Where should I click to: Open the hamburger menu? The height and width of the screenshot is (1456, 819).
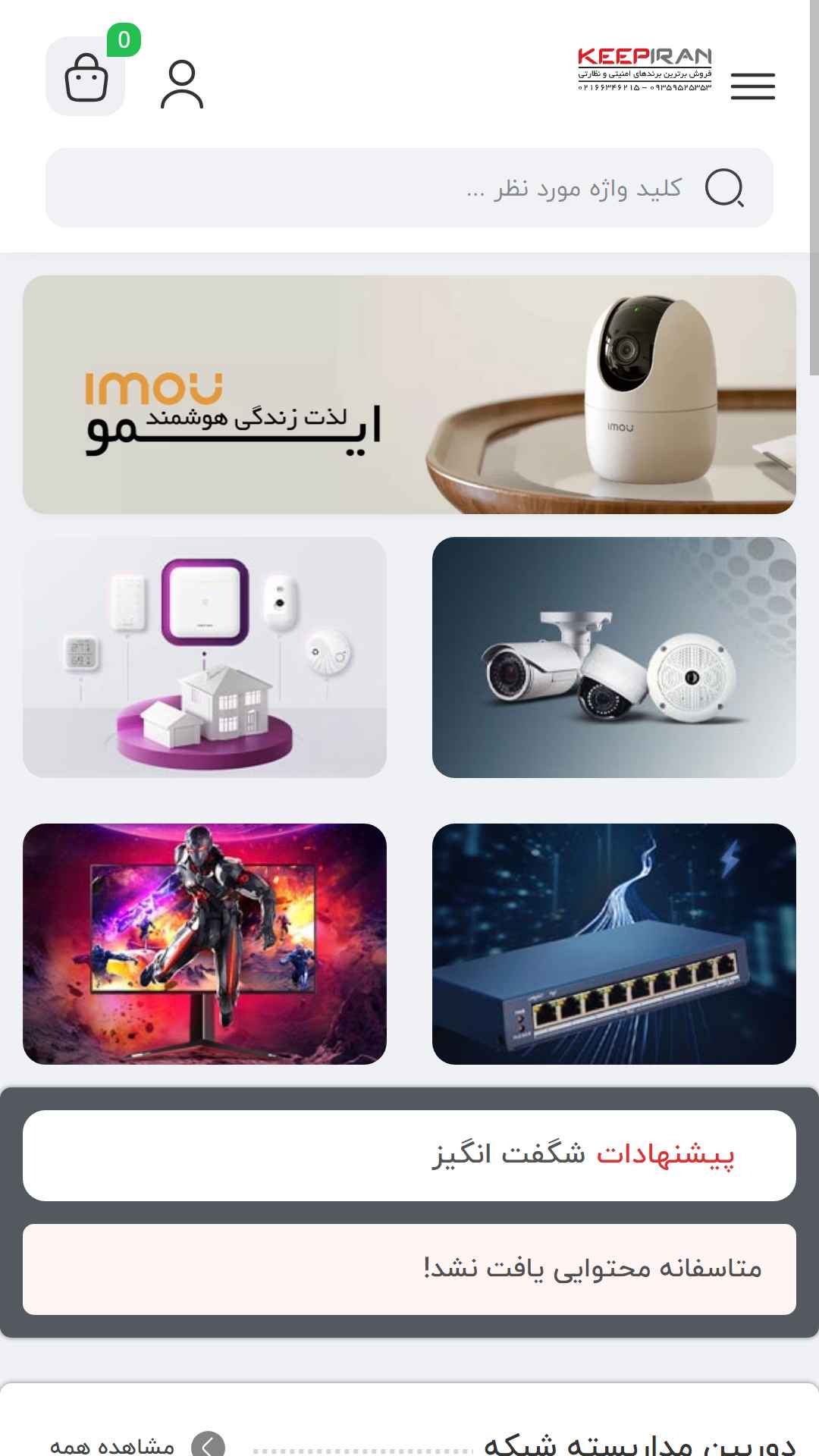(x=752, y=86)
